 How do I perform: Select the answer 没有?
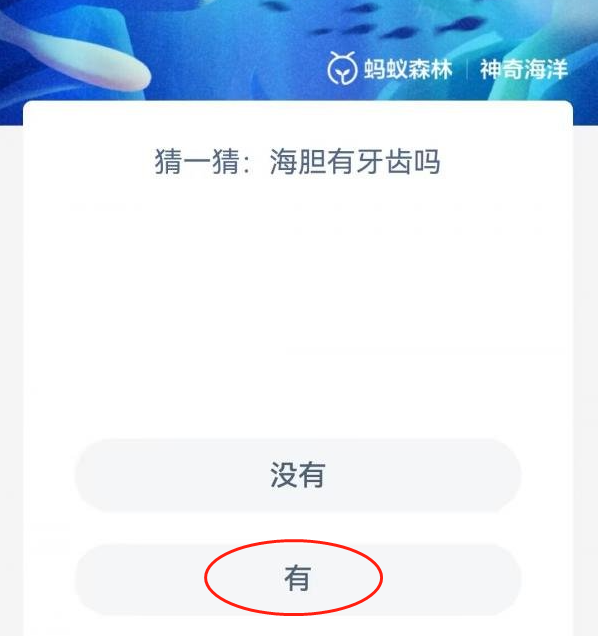(x=297, y=475)
